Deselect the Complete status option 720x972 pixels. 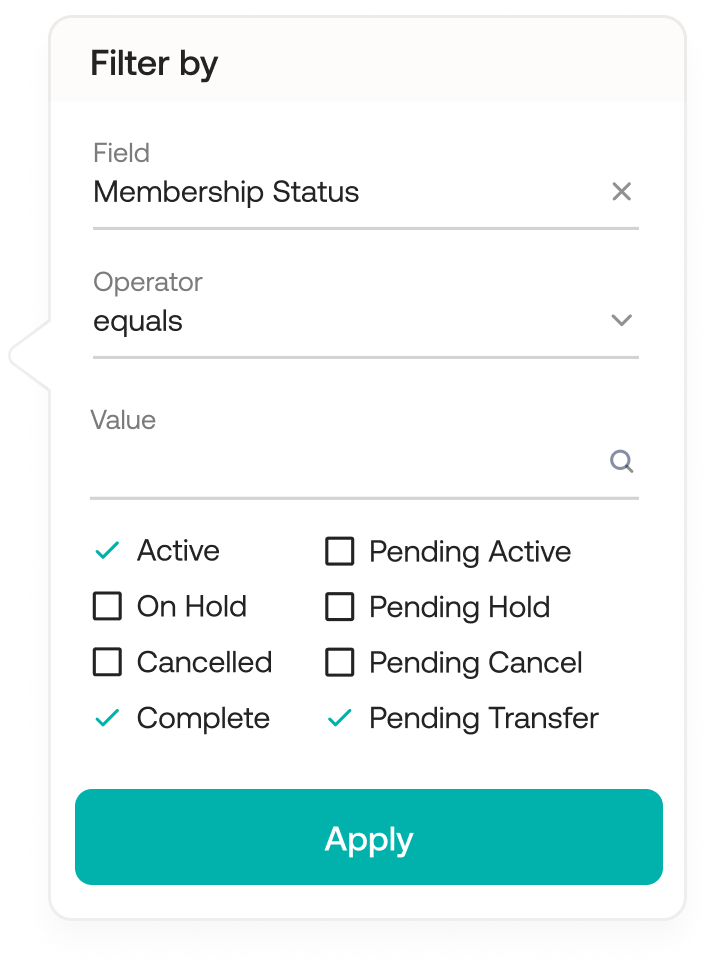click(107, 718)
